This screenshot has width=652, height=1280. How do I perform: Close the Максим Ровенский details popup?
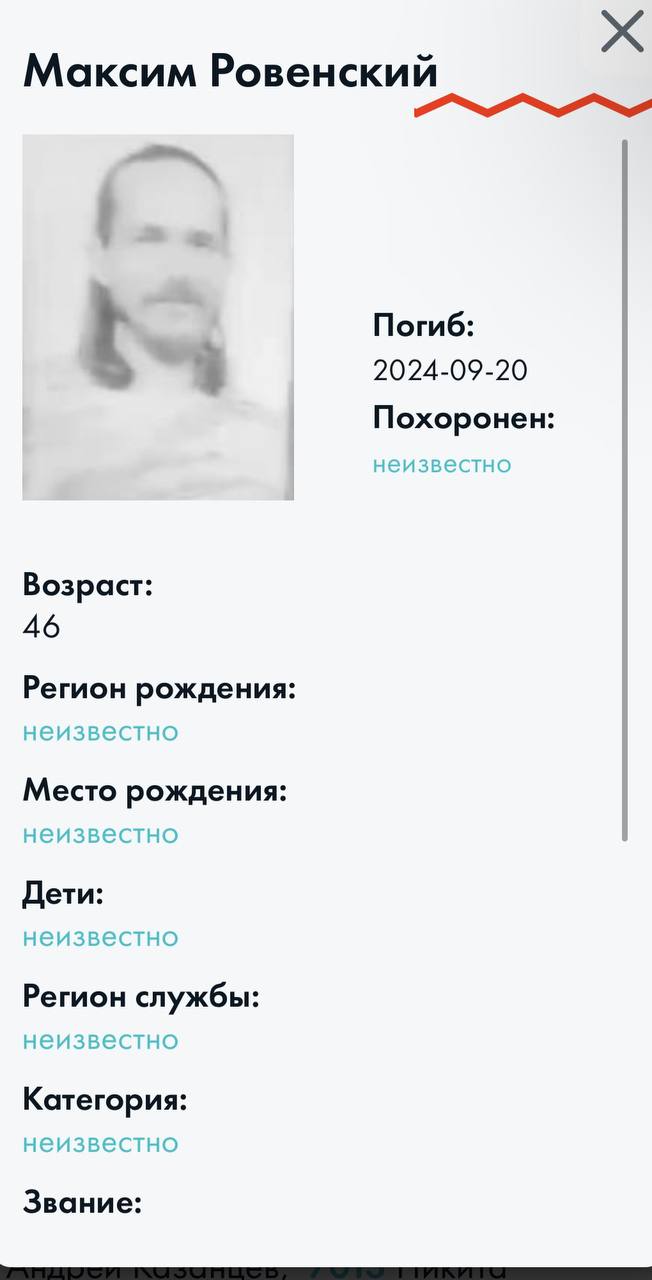pyautogui.click(x=621, y=31)
